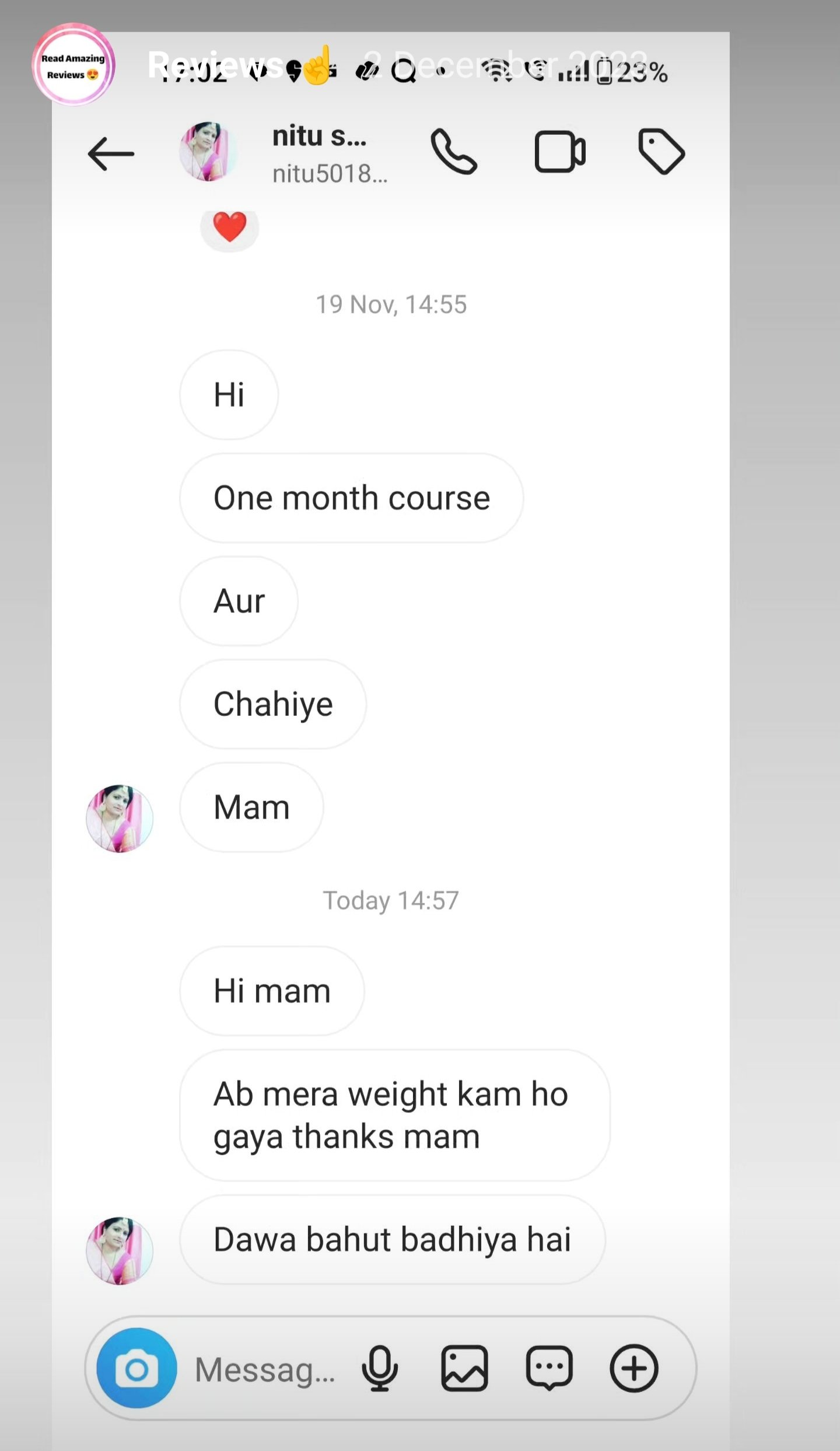The image size is (840, 1451).
Task: Open the Read Amazing Reviews highlight avatar
Action: click(x=73, y=65)
